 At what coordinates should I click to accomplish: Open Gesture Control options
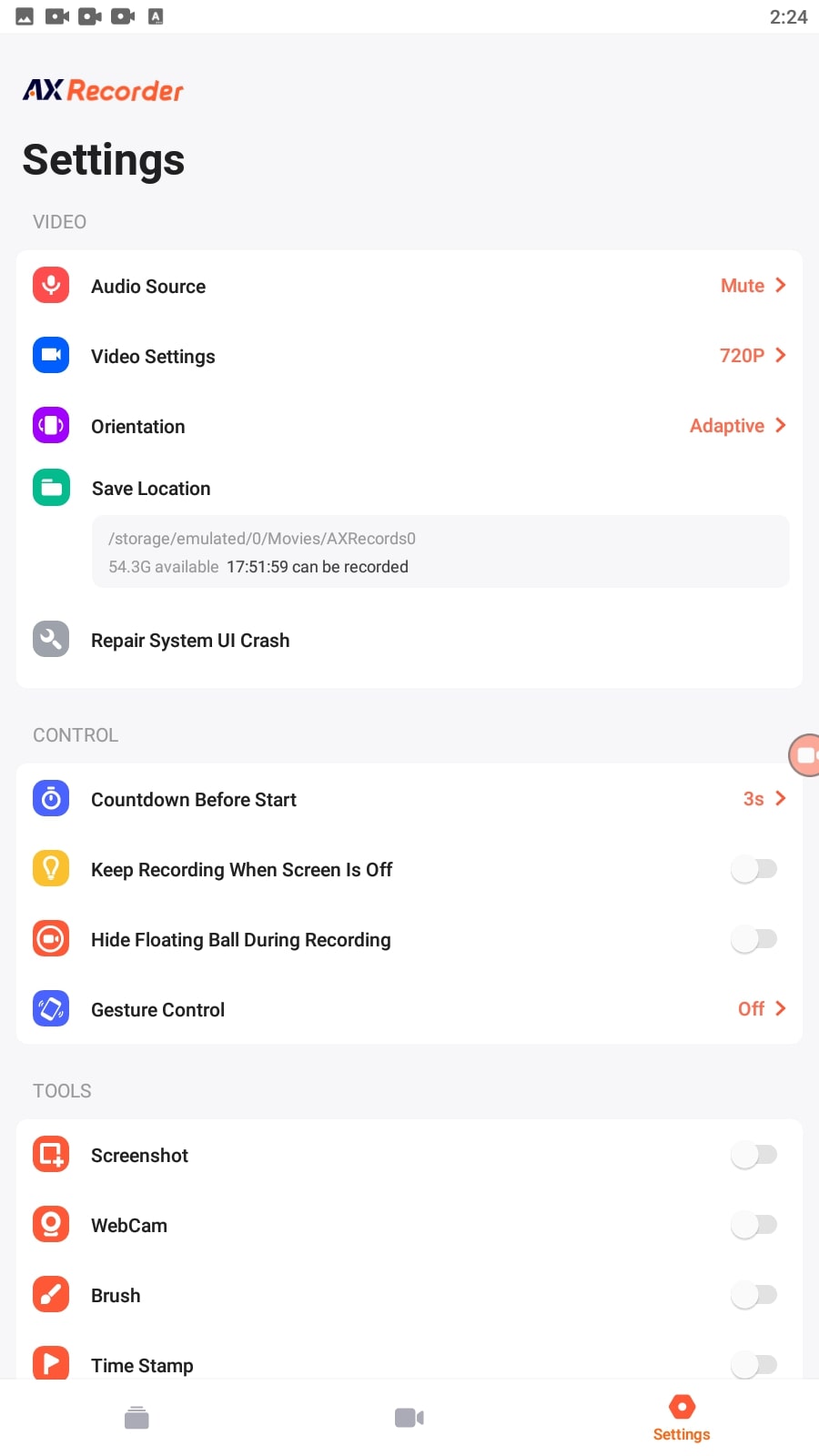(x=409, y=1009)
